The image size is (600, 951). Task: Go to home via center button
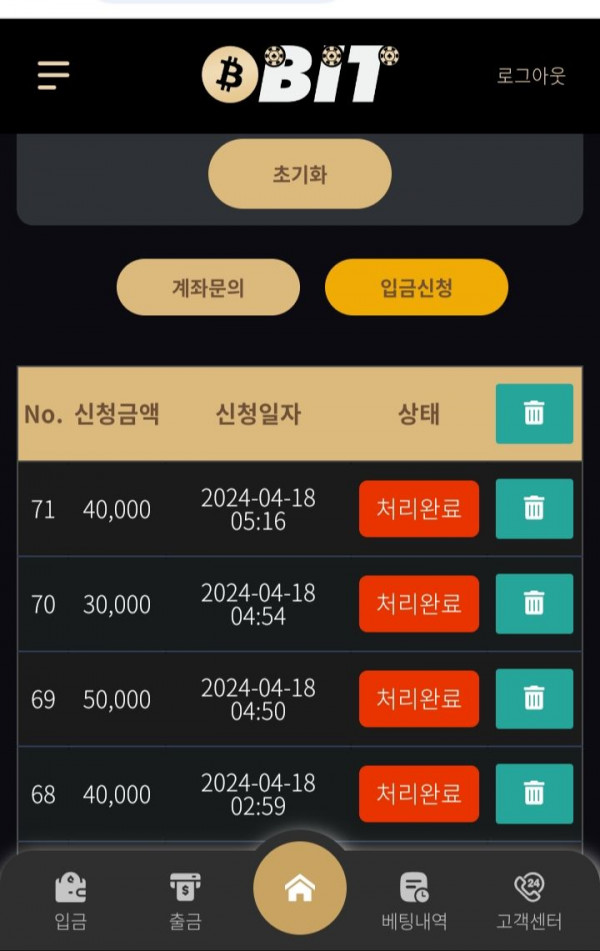300,888
